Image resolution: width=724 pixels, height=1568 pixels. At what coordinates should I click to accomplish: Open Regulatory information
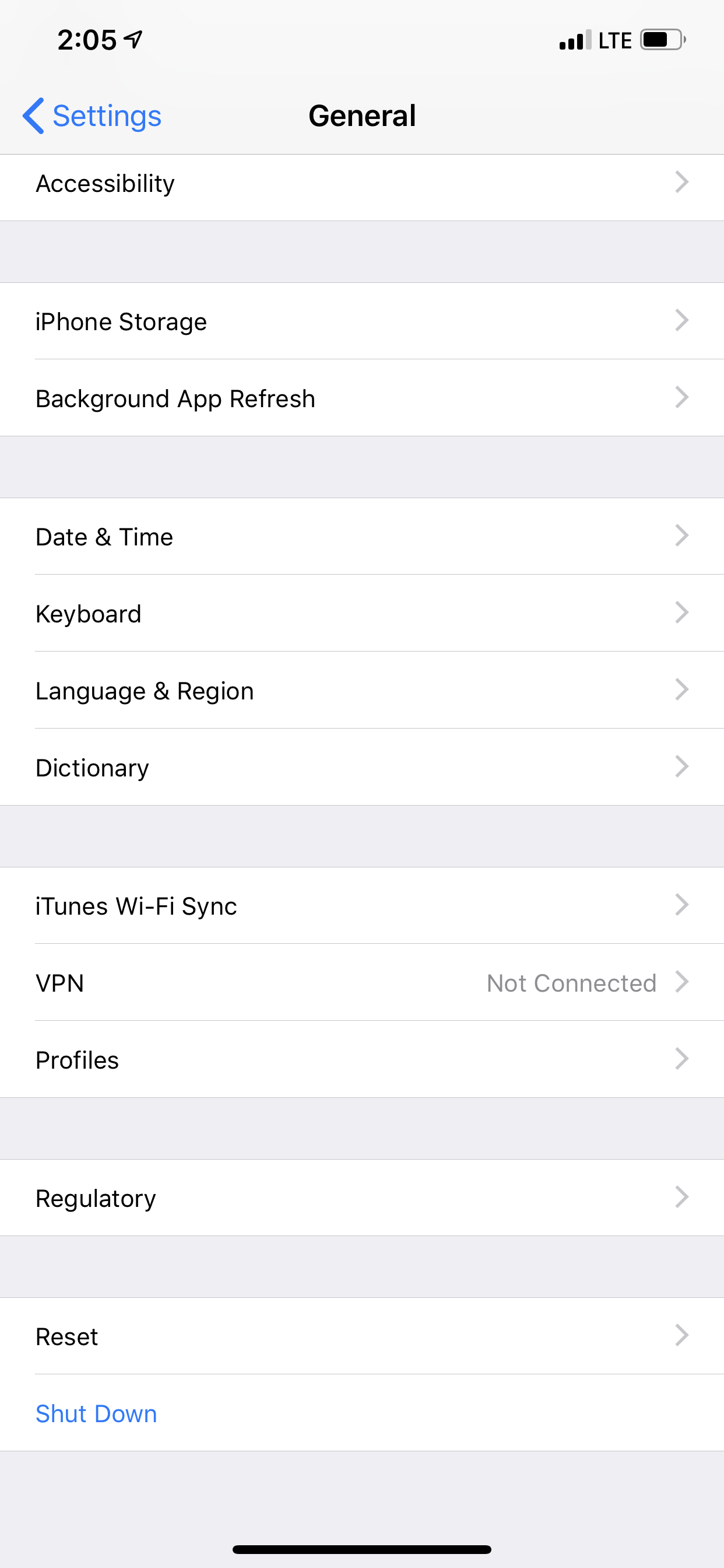pyautogui.click(x=362, y=1198)
